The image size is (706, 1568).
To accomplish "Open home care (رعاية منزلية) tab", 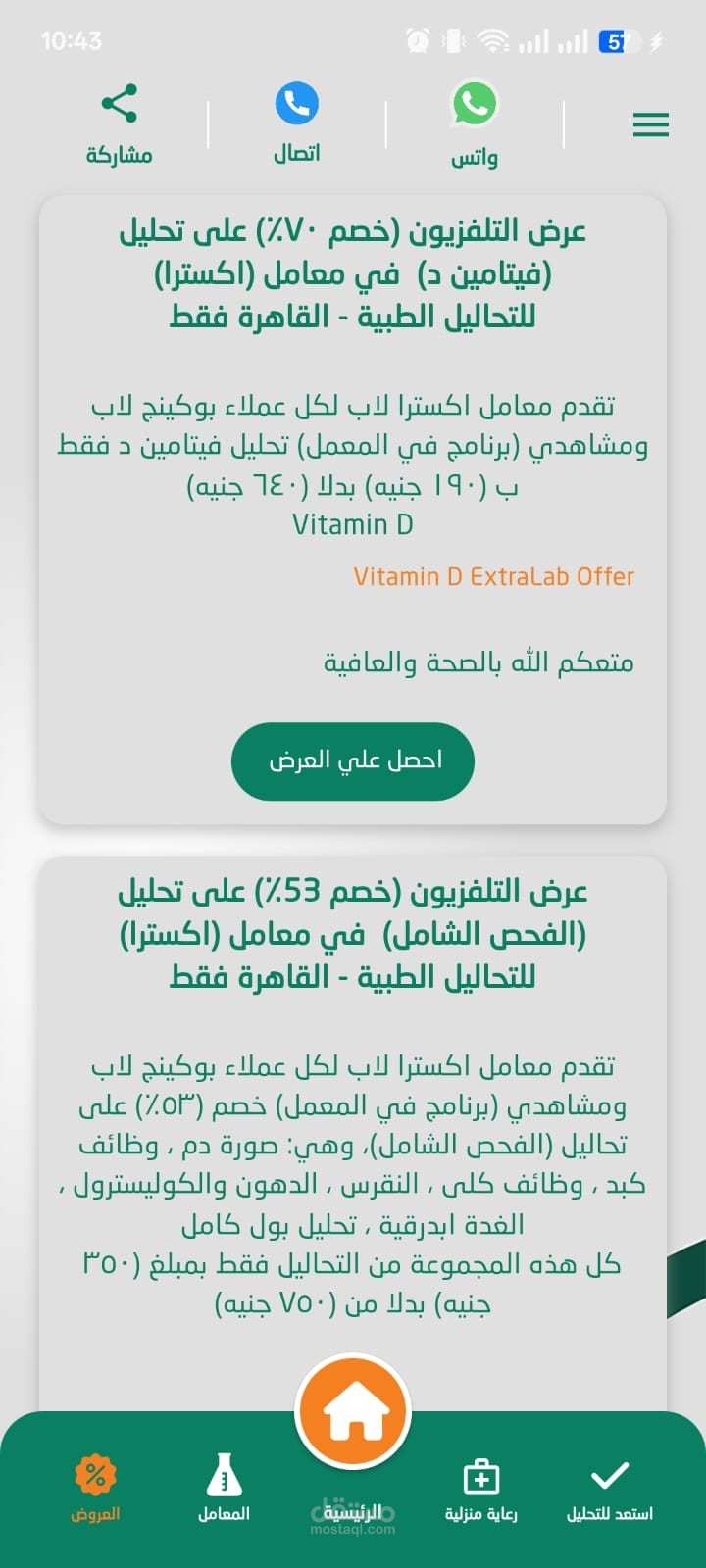I will (x=480, y=1488).
